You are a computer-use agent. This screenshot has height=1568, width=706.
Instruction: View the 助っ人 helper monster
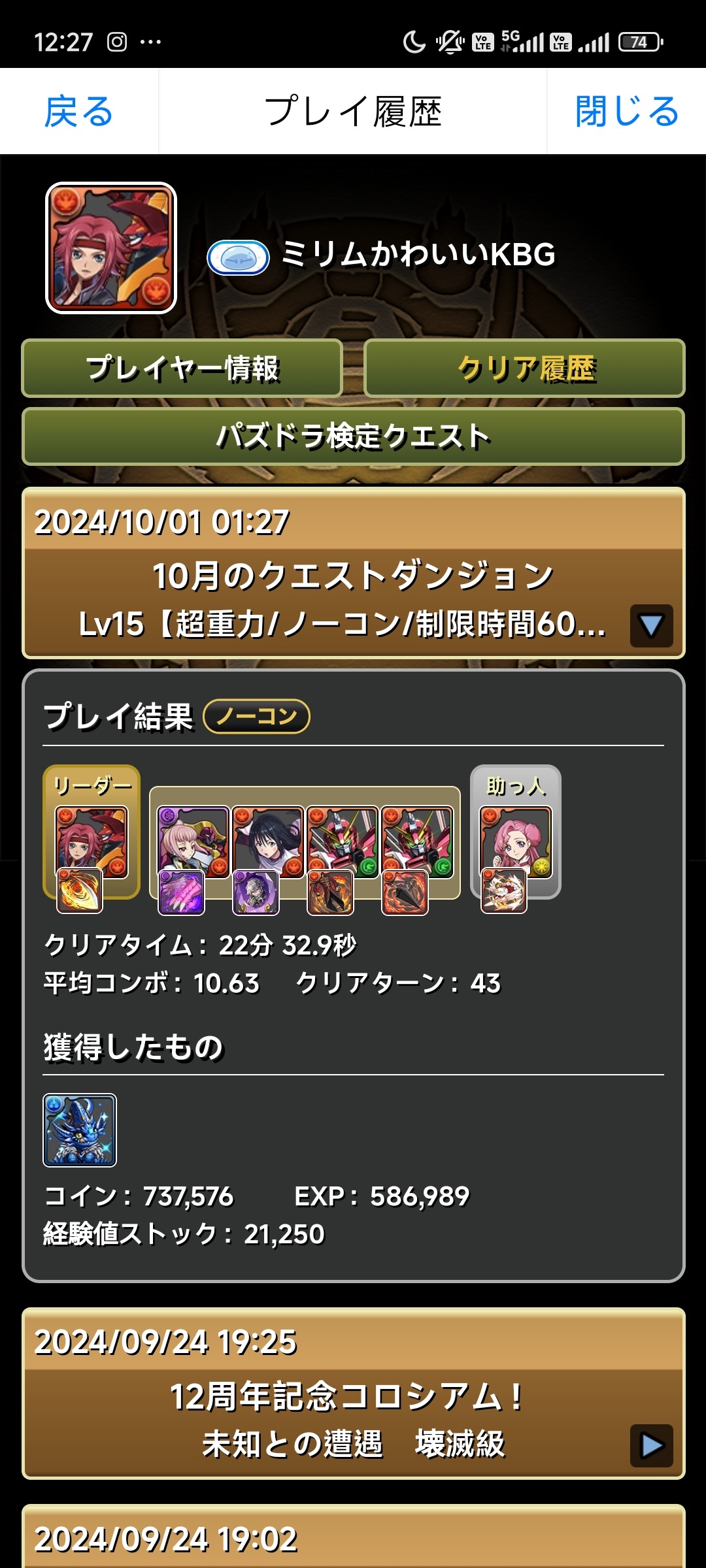pyautogui.click(x=516, y=843)
